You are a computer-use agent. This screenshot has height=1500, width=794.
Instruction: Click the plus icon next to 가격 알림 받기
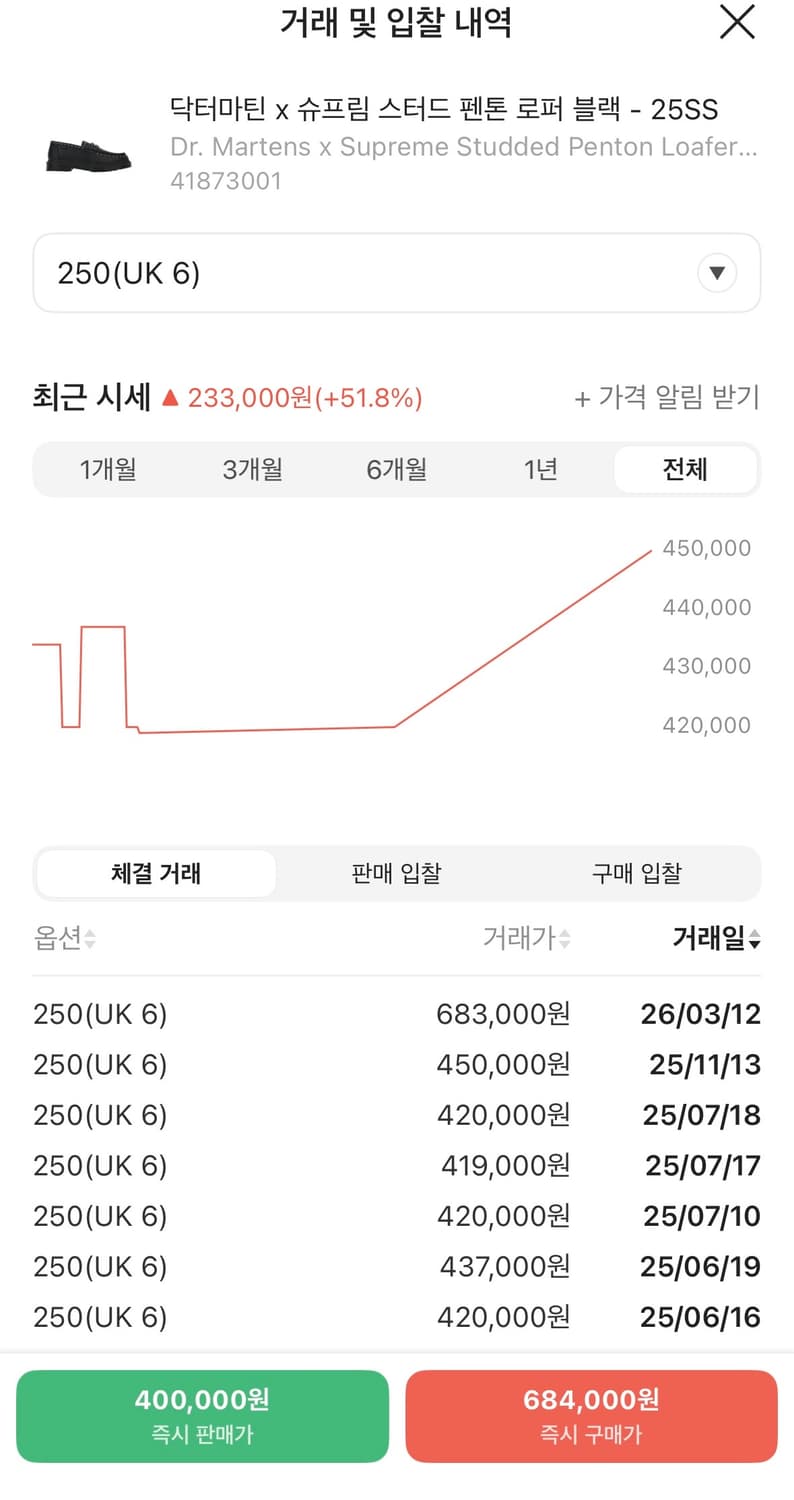[582, 397]
